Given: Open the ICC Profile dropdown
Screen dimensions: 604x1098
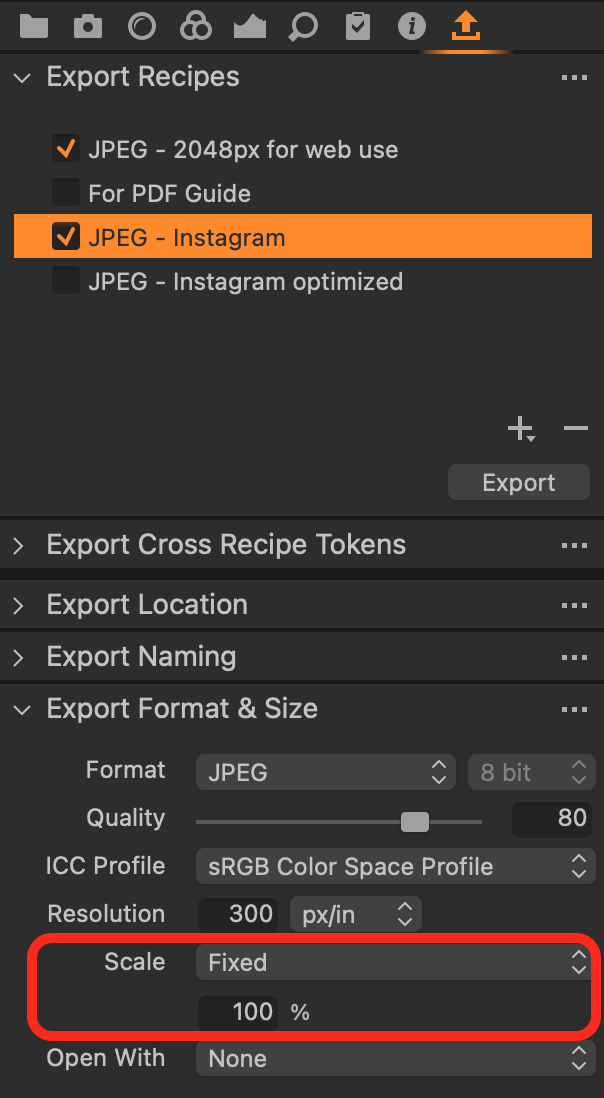Looking at the screenshot, I should pos(395,866).
